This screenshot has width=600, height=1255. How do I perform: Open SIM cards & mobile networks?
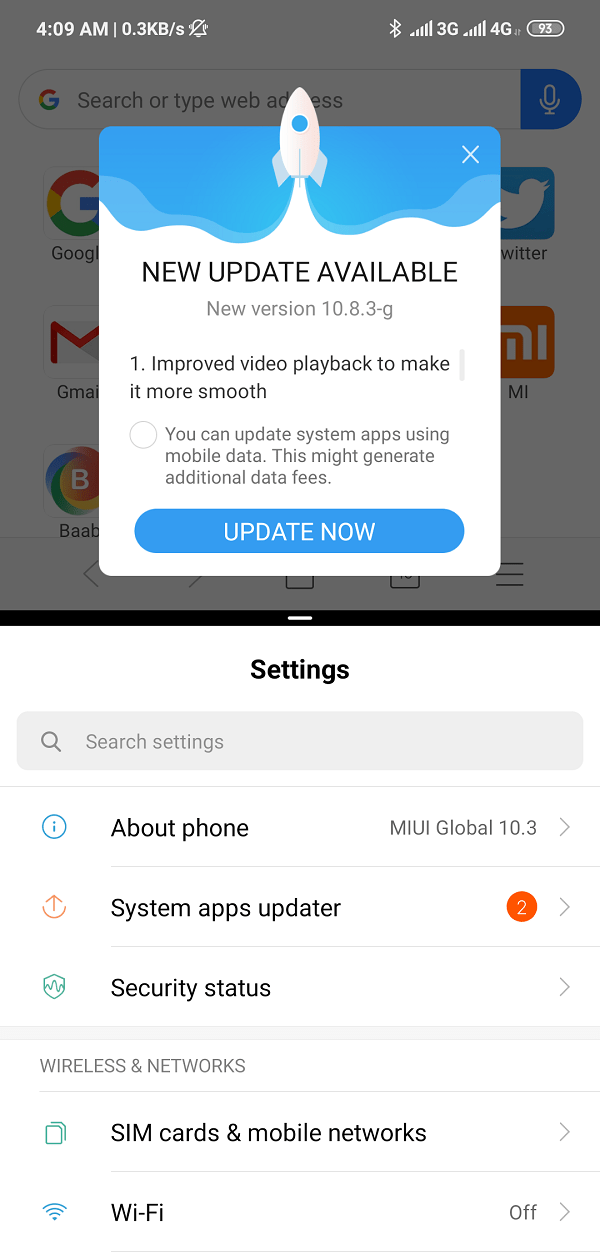click(x=300, y=1132)
